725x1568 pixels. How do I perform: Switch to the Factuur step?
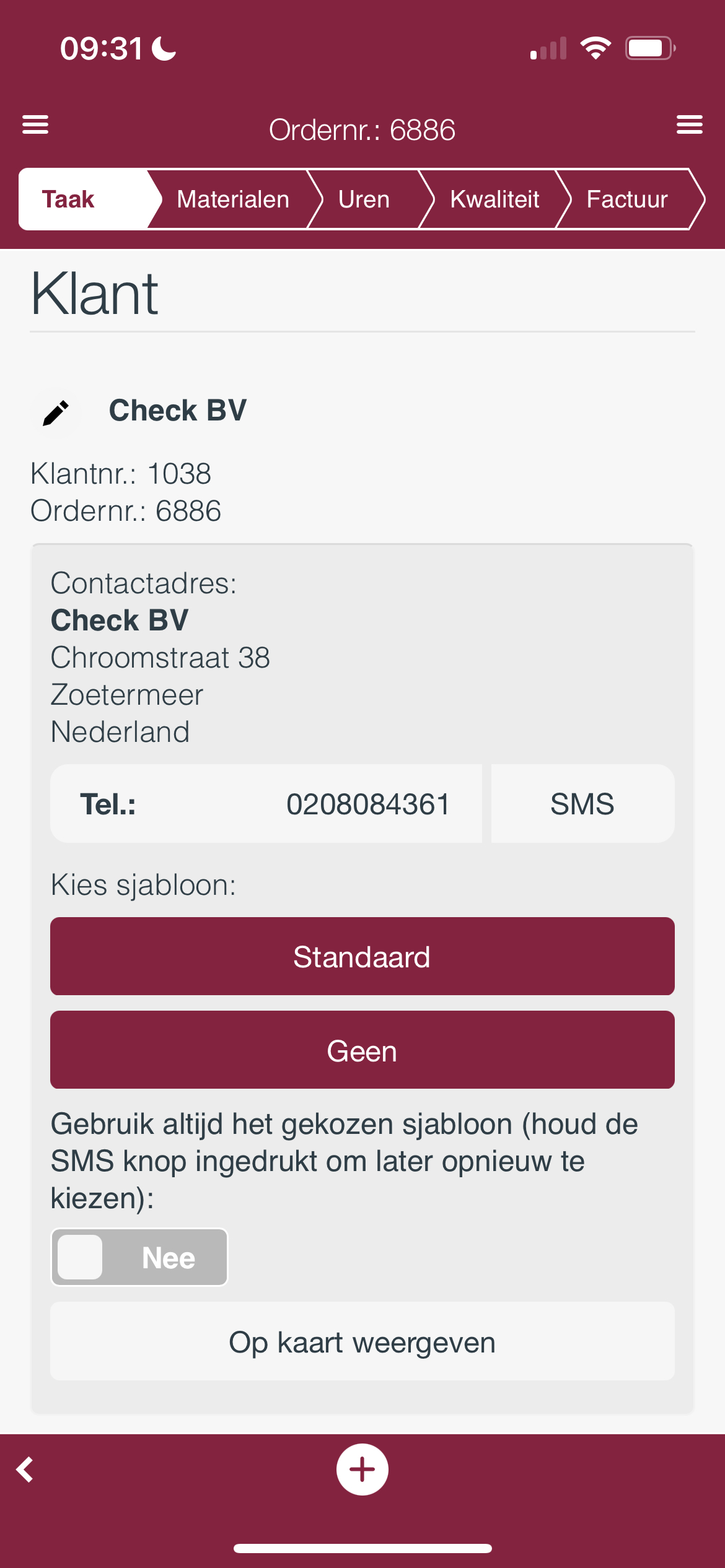(627, 199)
